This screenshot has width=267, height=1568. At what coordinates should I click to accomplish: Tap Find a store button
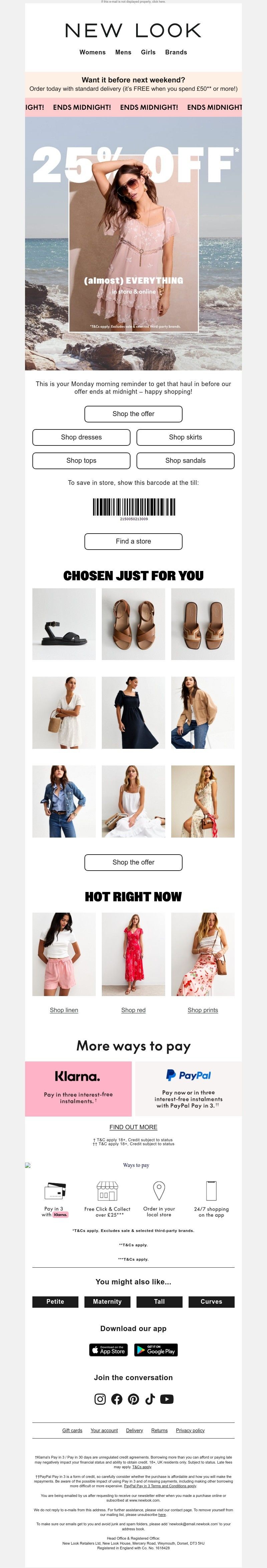(x=133, y=541)
